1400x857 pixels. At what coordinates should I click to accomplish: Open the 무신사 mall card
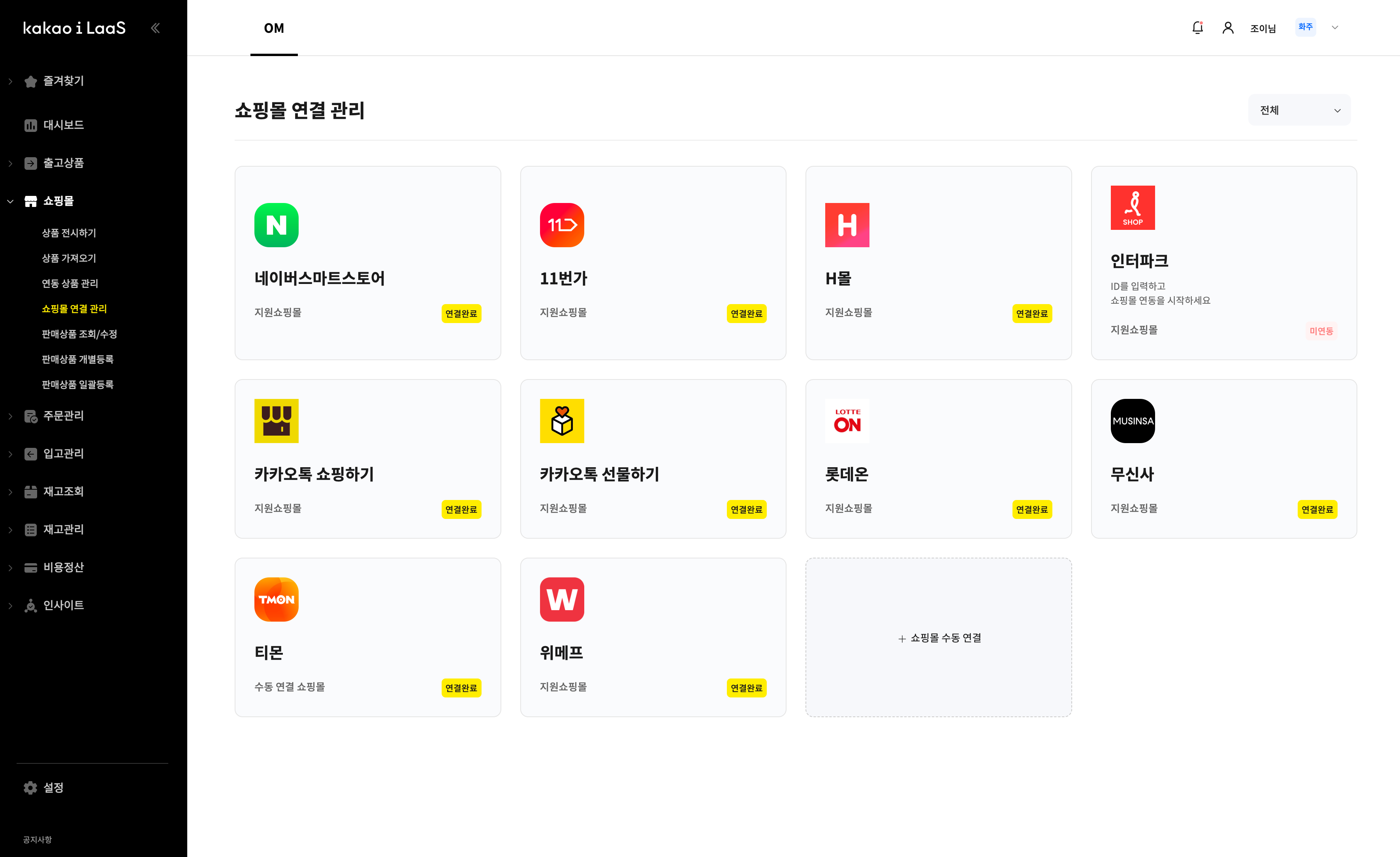(x=1223, y=459)
